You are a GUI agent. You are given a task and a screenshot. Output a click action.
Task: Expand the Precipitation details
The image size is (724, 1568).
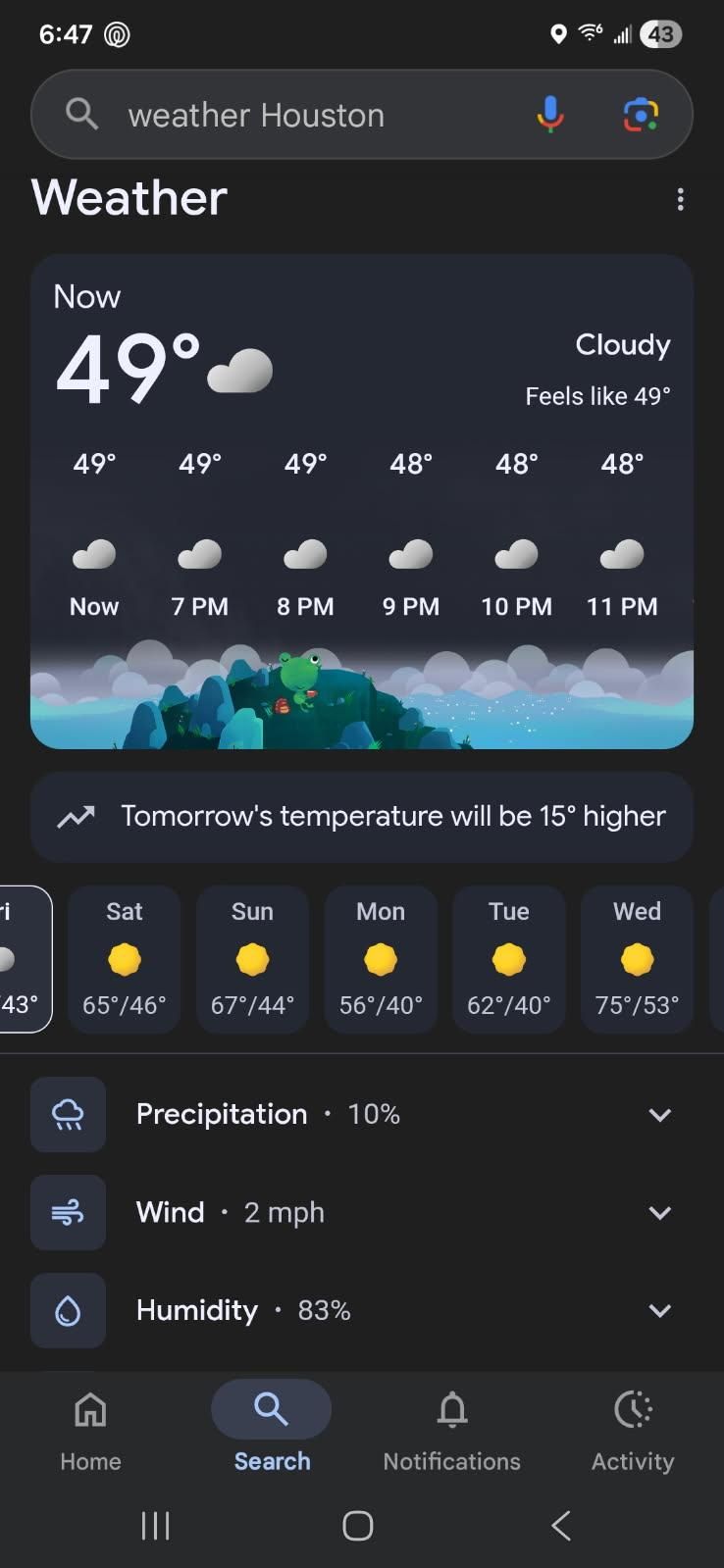[x=659, y=1115]
